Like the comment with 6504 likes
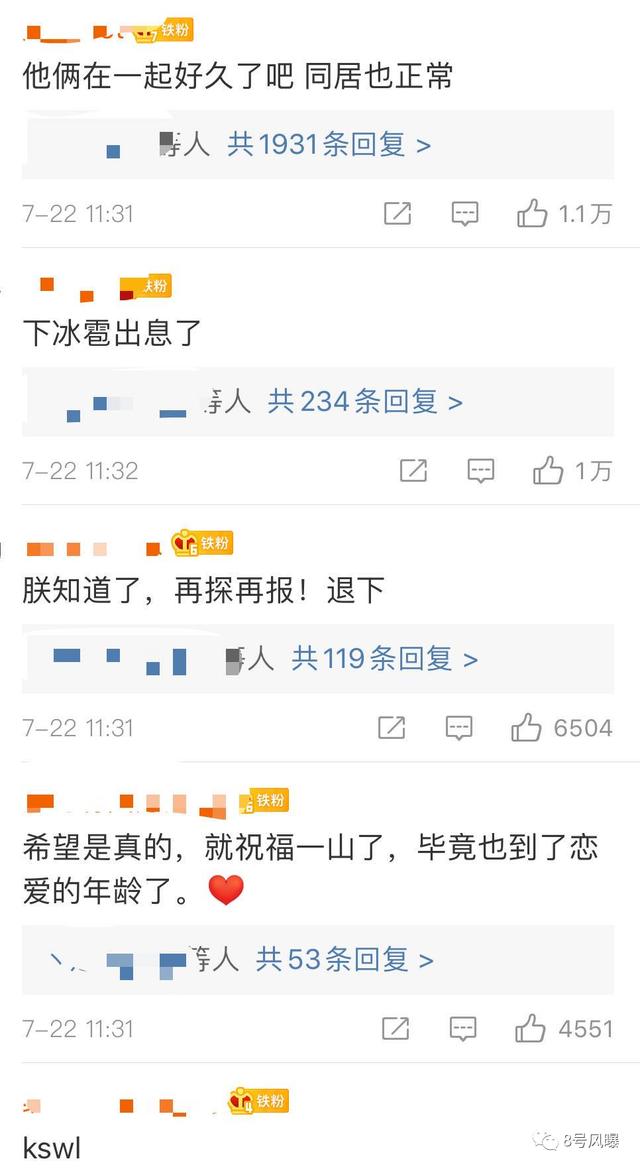This screenshot has width=640, height=1169. tap(527, 728)
